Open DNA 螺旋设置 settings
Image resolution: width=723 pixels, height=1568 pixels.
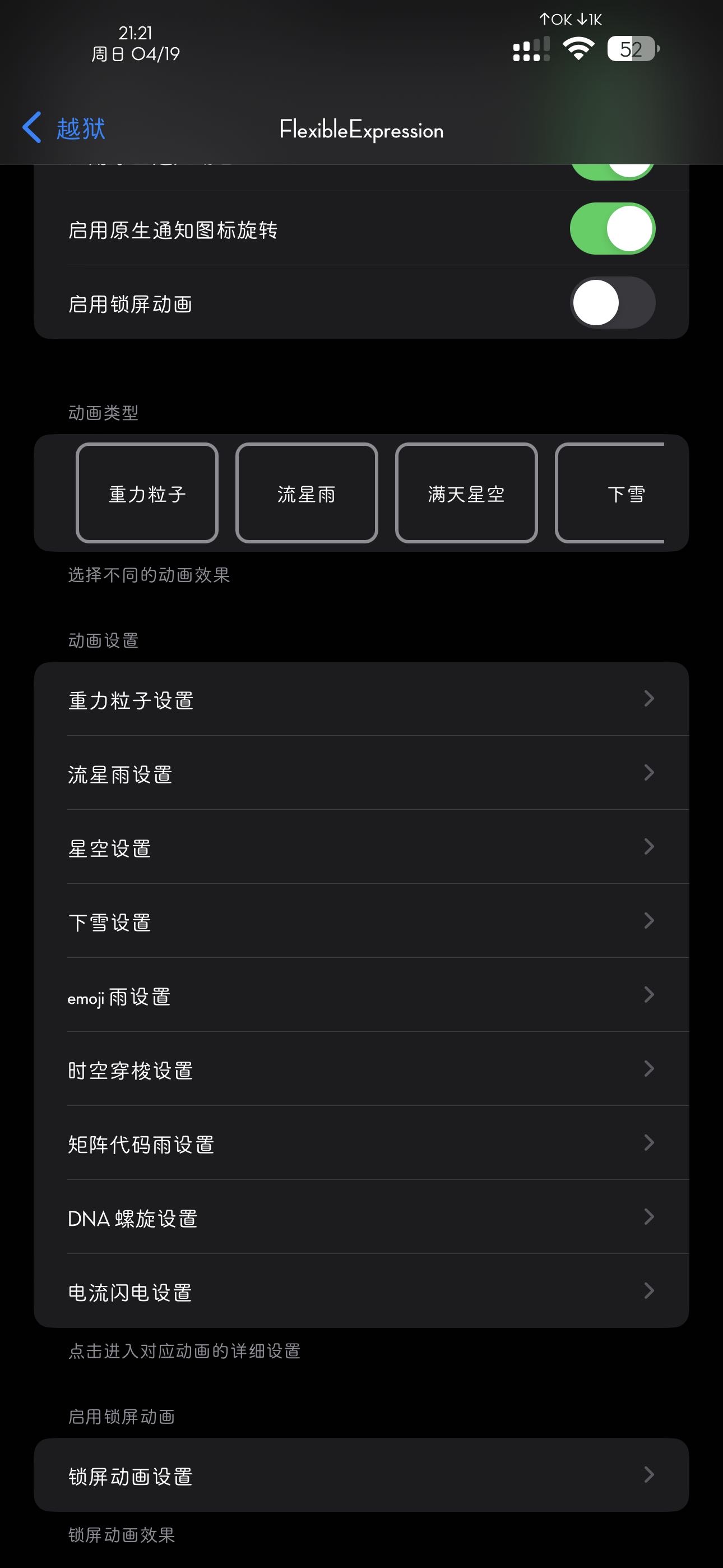(x=361, y=1217)
